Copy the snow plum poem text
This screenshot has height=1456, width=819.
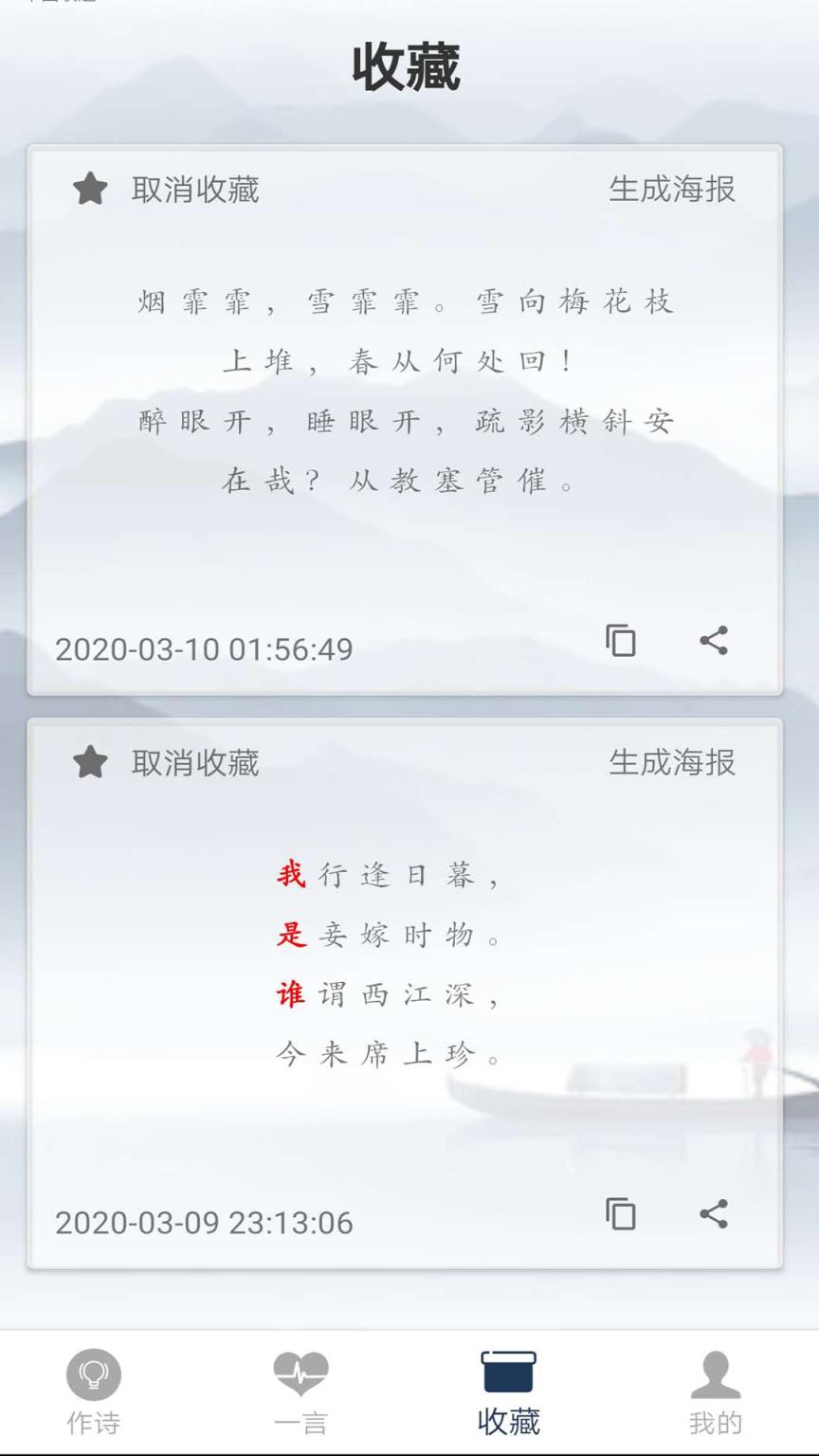point(621,641)
